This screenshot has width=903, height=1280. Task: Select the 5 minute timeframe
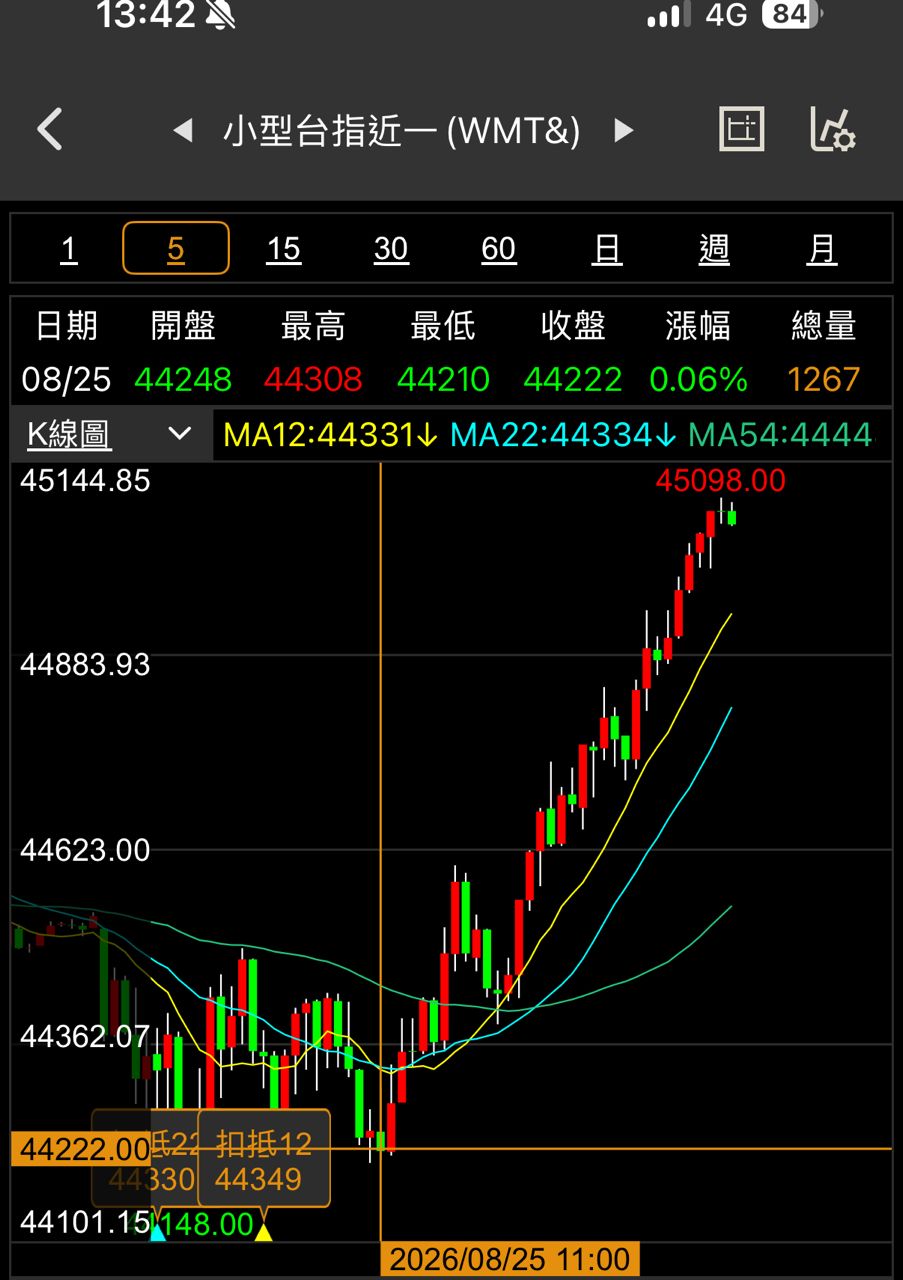[176, 248]
